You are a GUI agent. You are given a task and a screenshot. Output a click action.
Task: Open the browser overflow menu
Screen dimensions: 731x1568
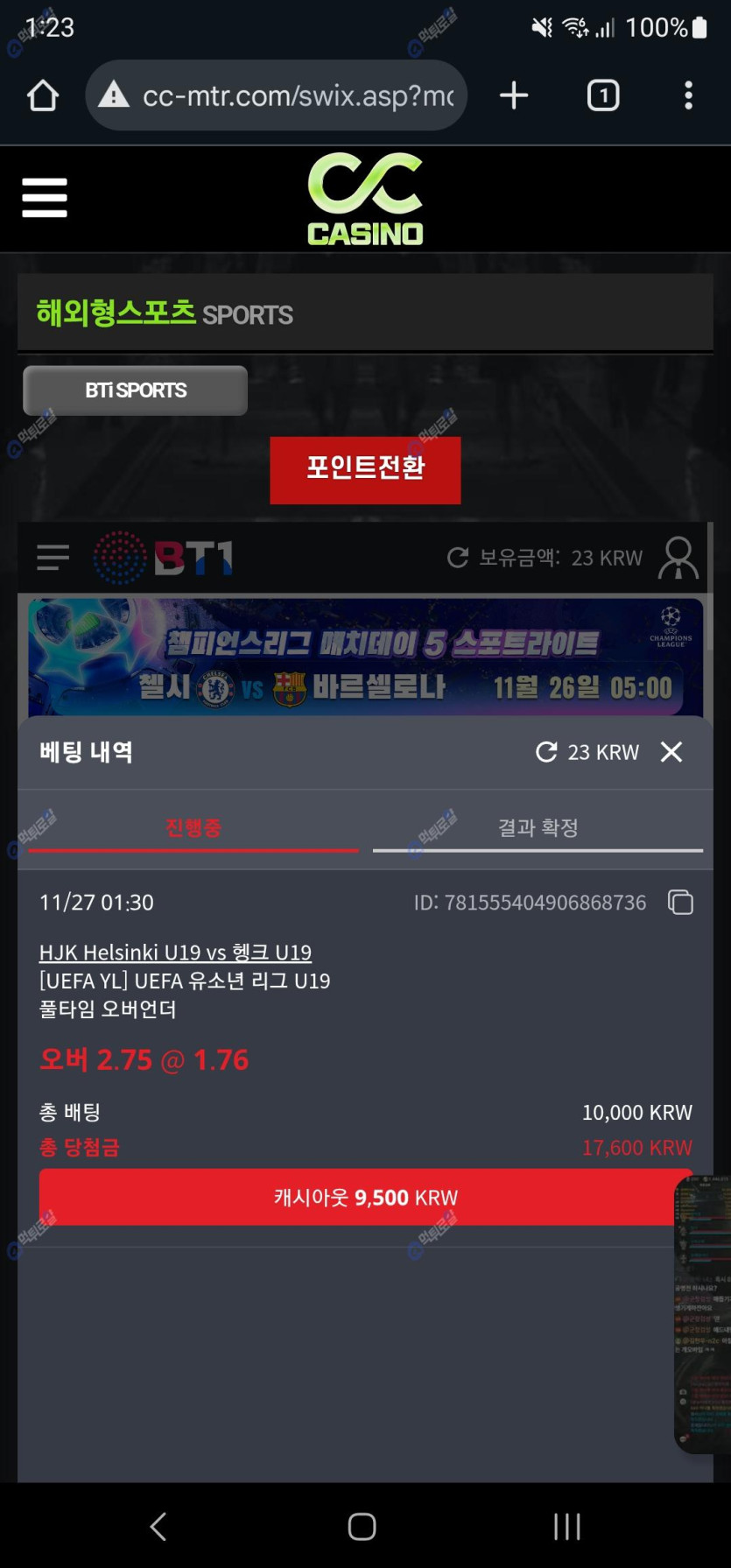coord(689,95)
